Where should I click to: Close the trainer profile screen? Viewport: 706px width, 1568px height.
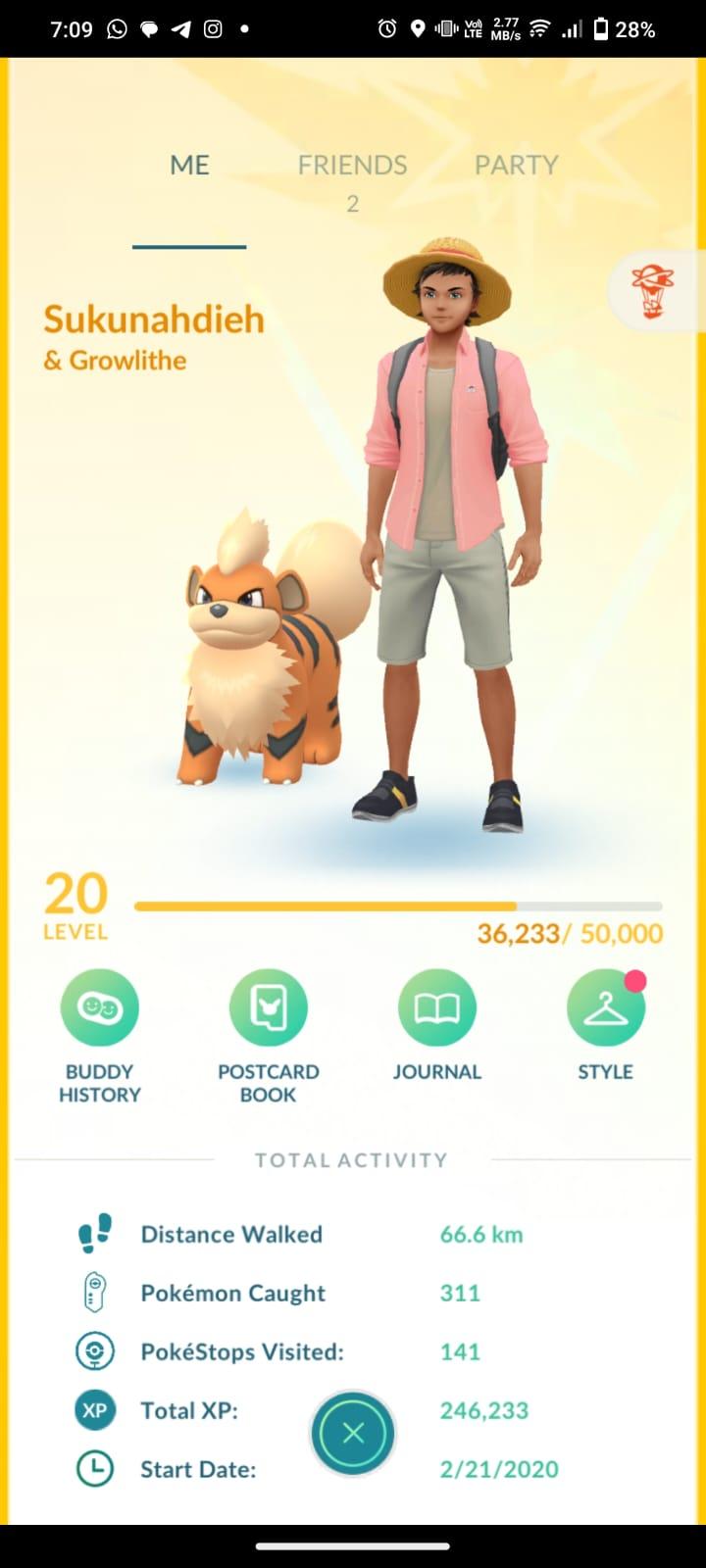pyautogui.click(x=353, y=1434)
